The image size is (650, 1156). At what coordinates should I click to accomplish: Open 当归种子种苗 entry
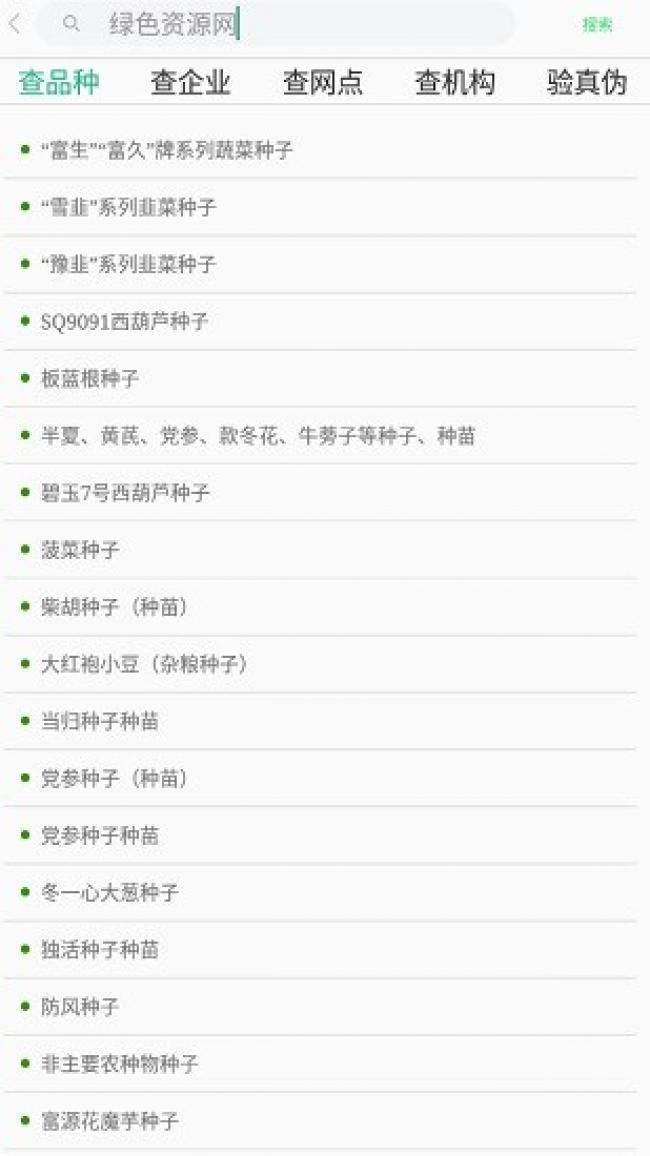321,721
